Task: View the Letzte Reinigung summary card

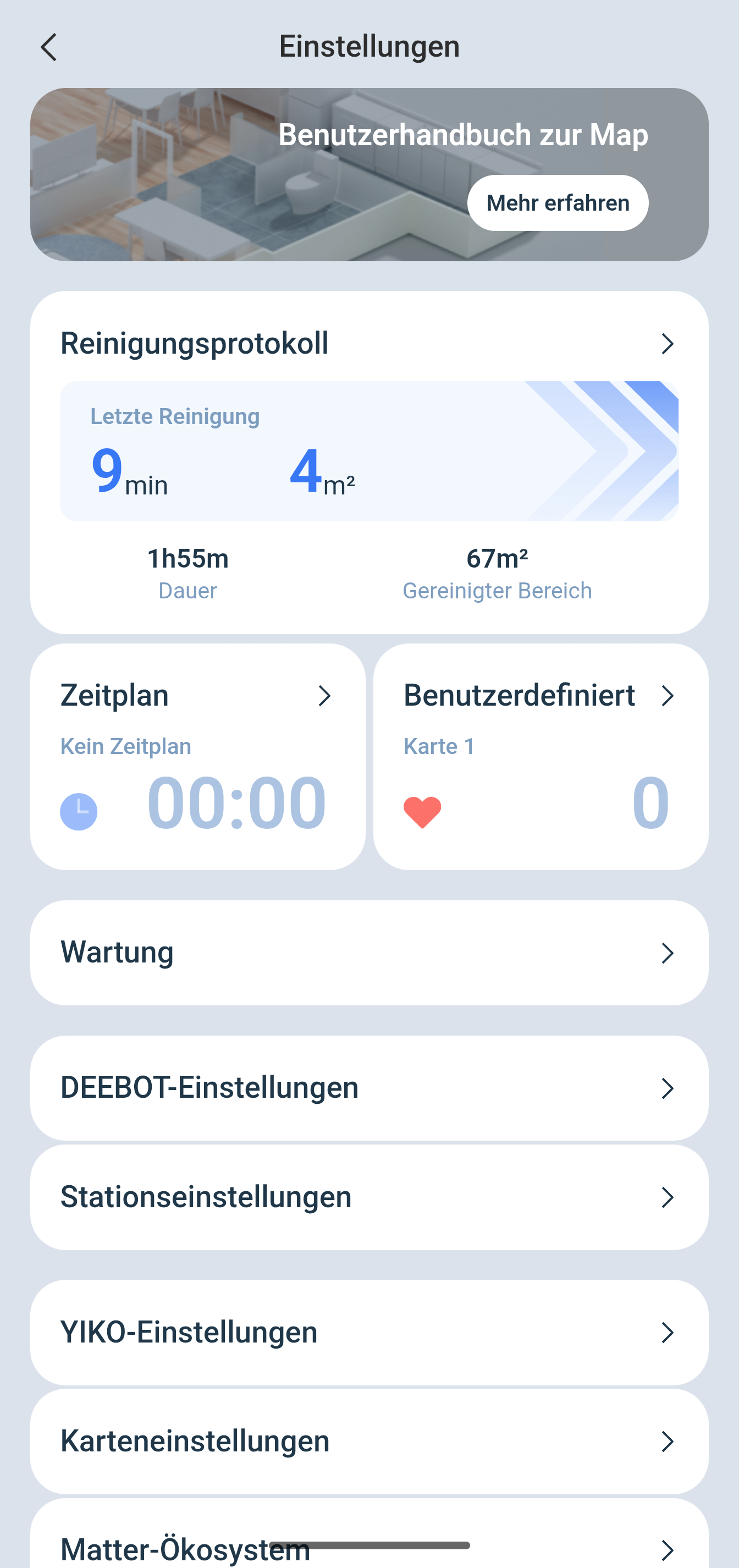Action: pyautogui.click(x=369, y=451)
